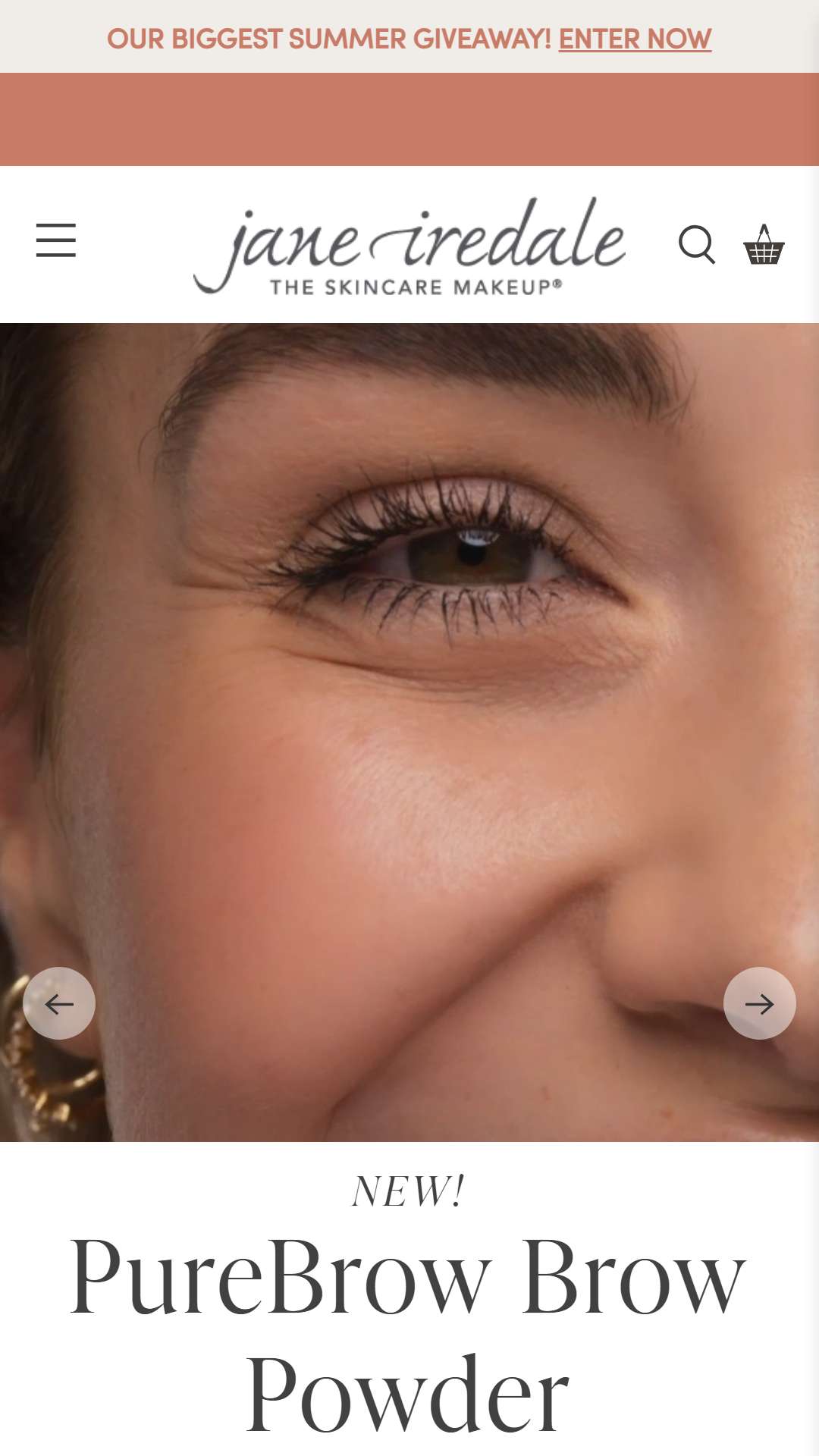Follow the ENTER NOW giveaway link
Image resolution: width=819 pixels, height=1456 pixels.
[635, 39]
